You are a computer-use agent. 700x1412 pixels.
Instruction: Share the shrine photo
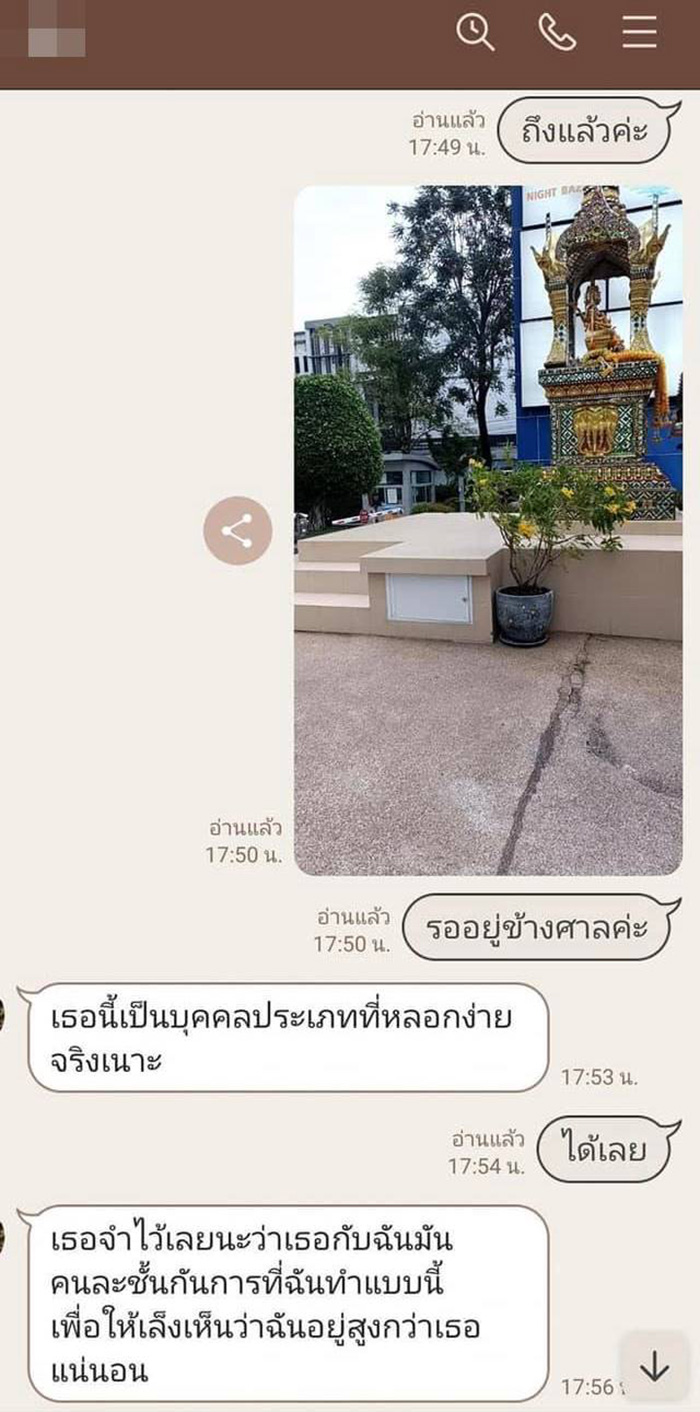point(238,531)
